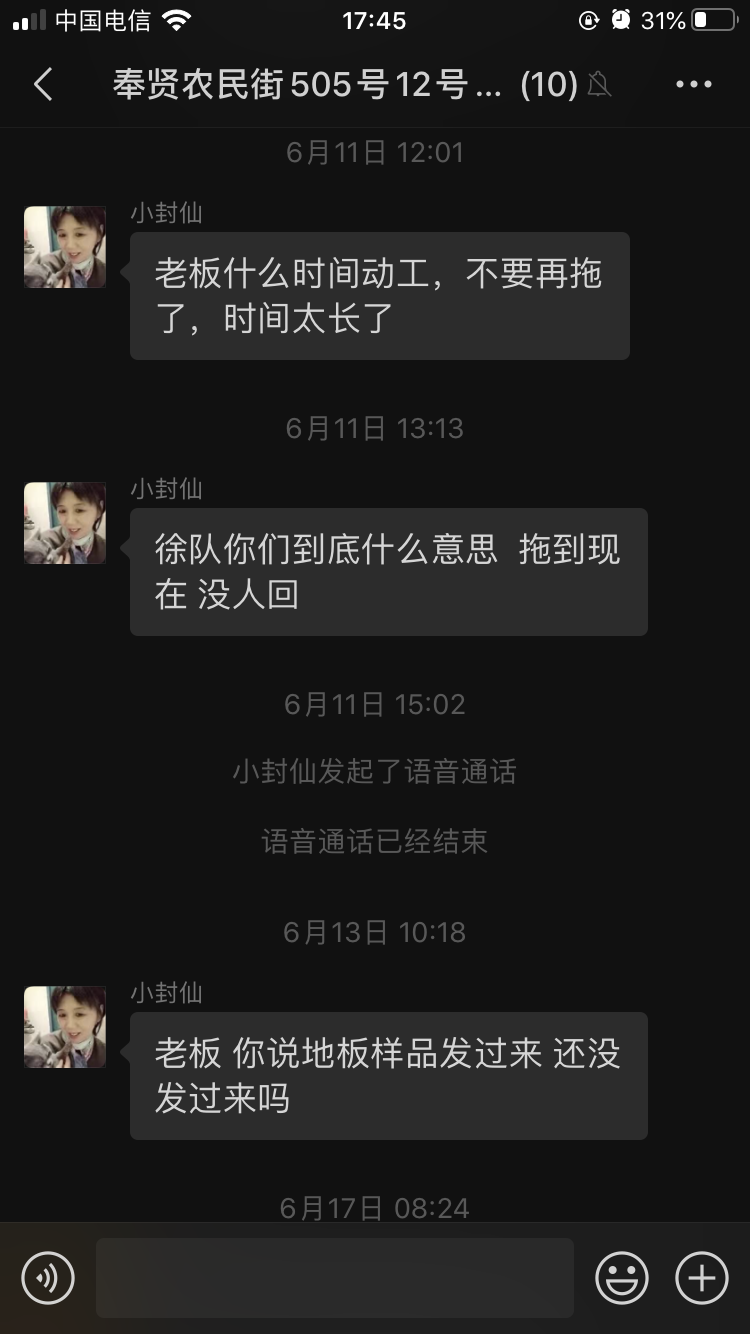View 小封仙's profile from 地板样品 message avatar
Image resolution: width=750 pixels, height=1334 pixels.
[65, 1027]
